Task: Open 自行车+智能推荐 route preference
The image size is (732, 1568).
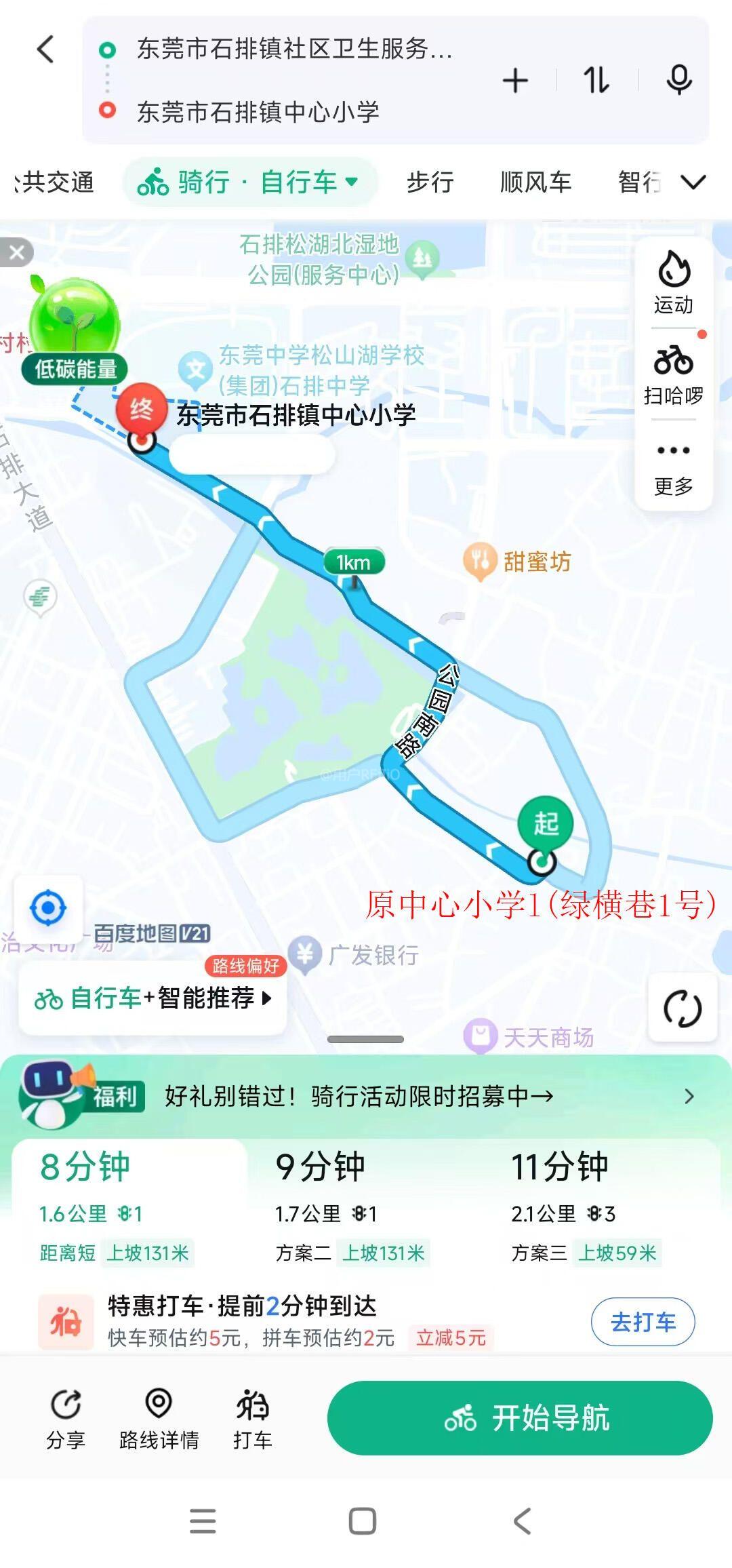Action: coord(153,998)
